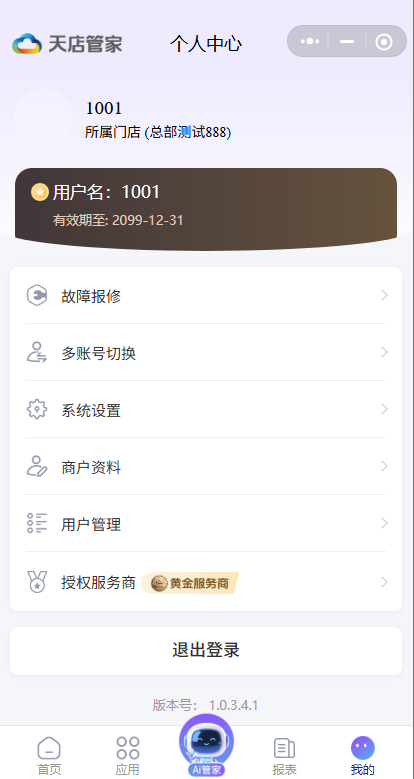414x779 pixels.
Task: Open 故障报修 row
Action: point(206,296)
